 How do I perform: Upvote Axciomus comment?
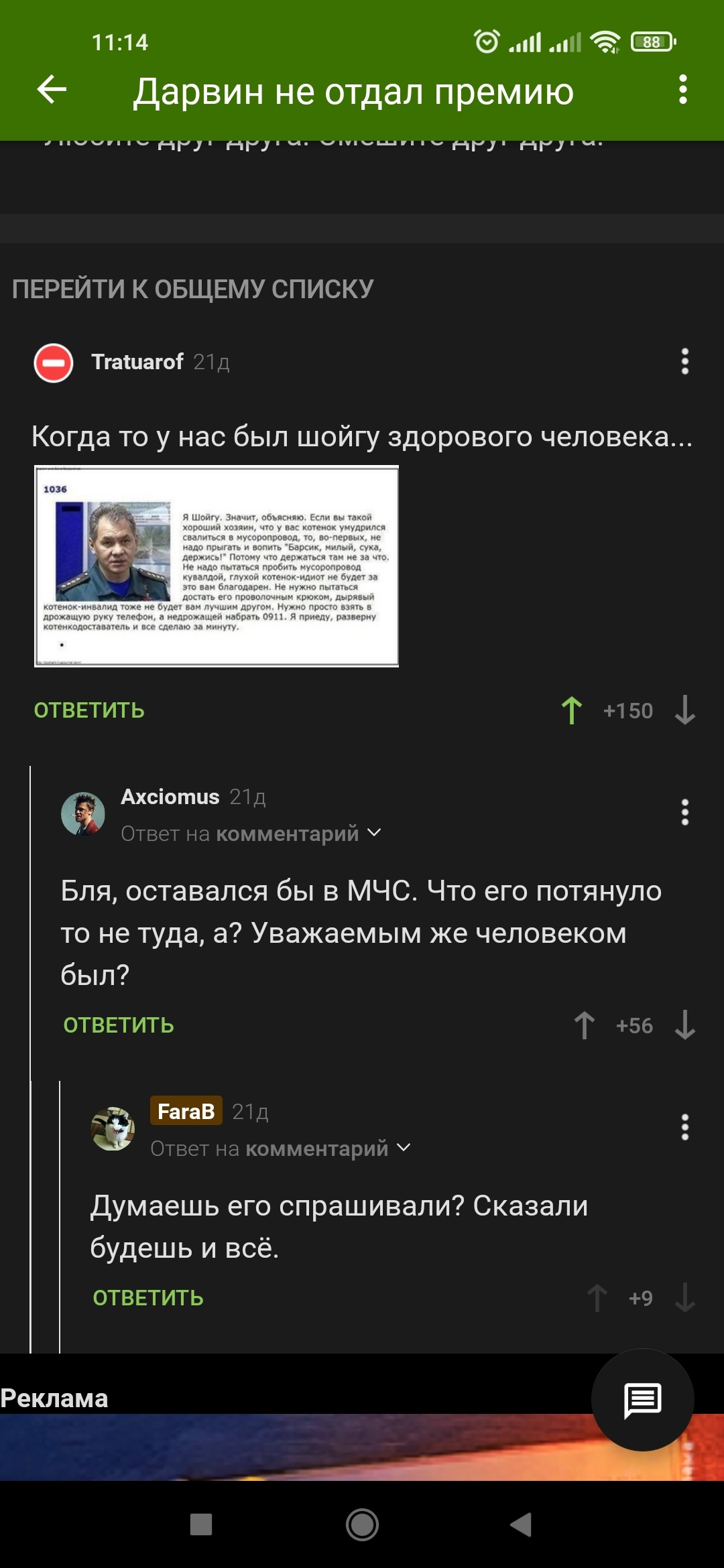[x=584, y=1025]
